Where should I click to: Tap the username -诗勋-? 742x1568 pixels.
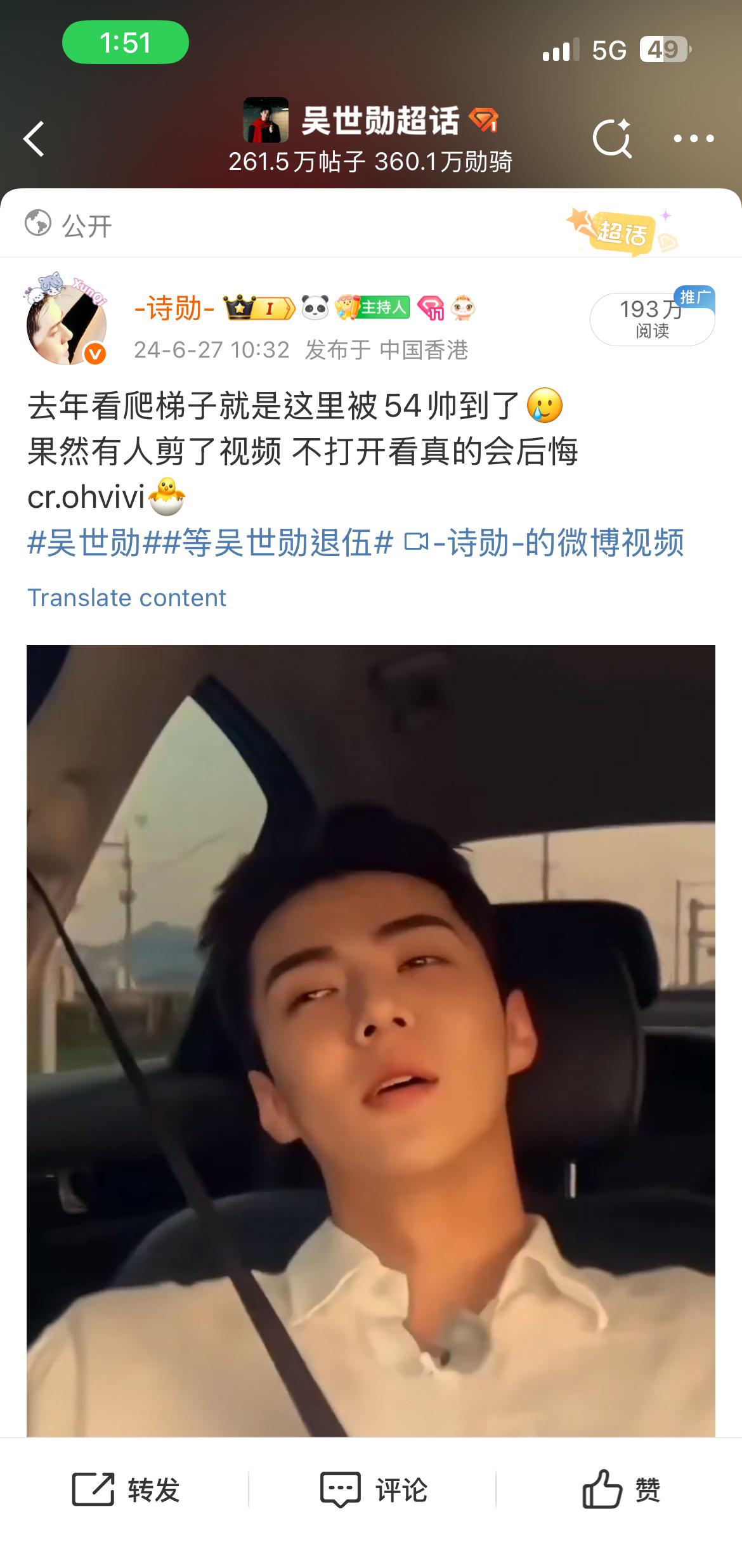pos(174,309)
